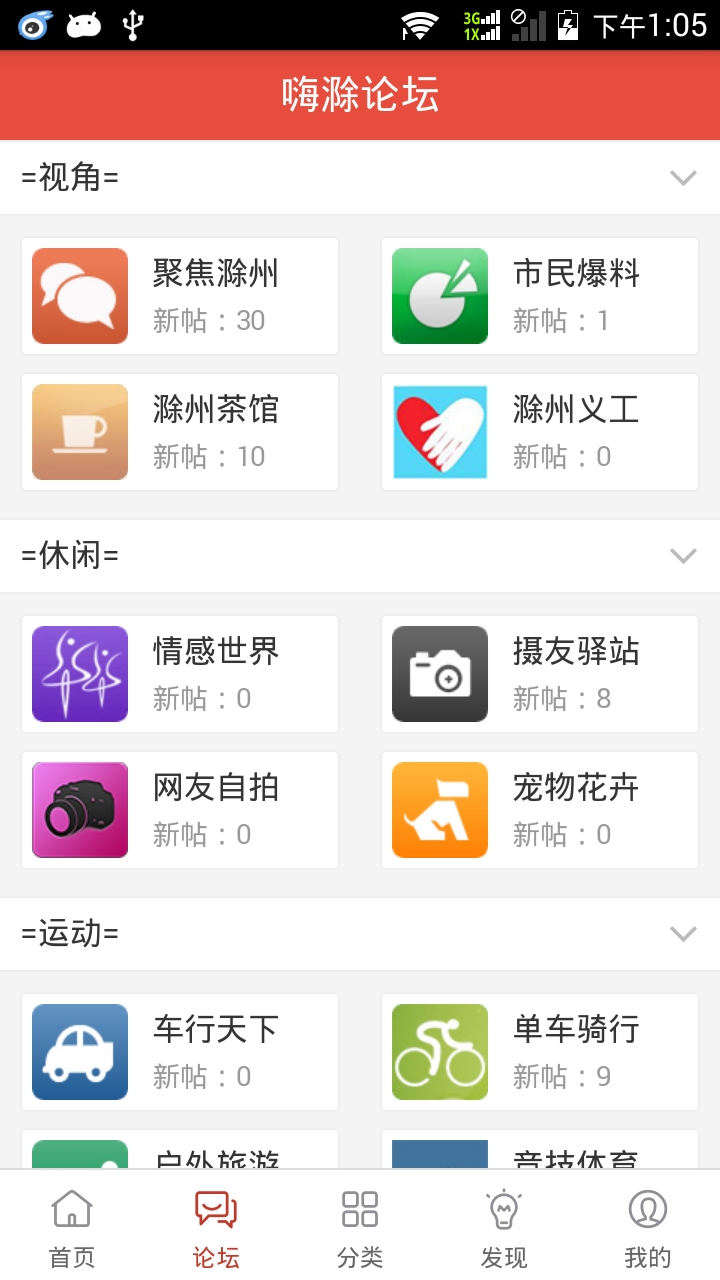The width and height of the screenshot is (720, 1280).
Task: Open the 滁州义工 board
Action: pos(540,432)
